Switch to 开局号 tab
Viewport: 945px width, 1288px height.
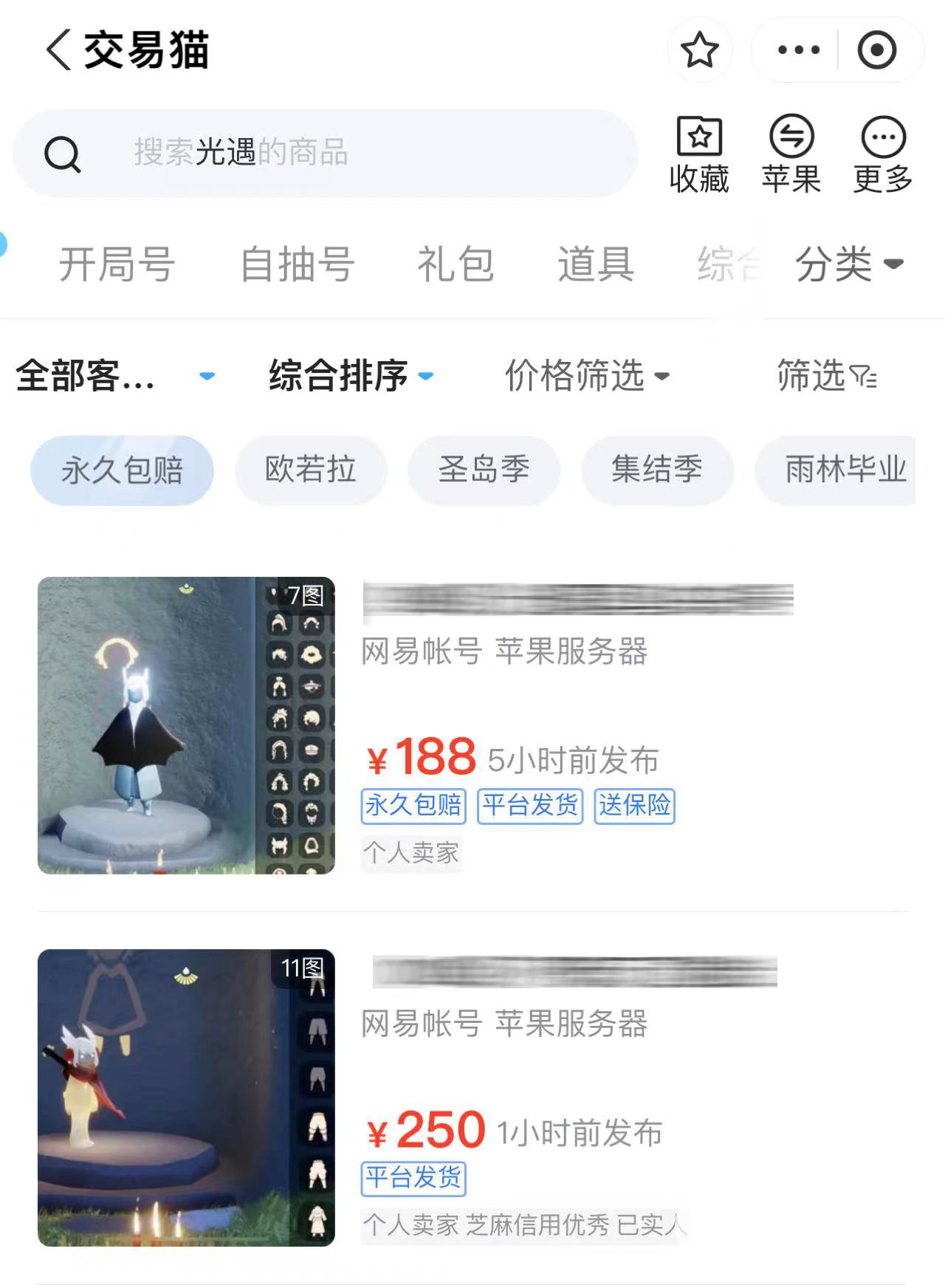[117, 264]
